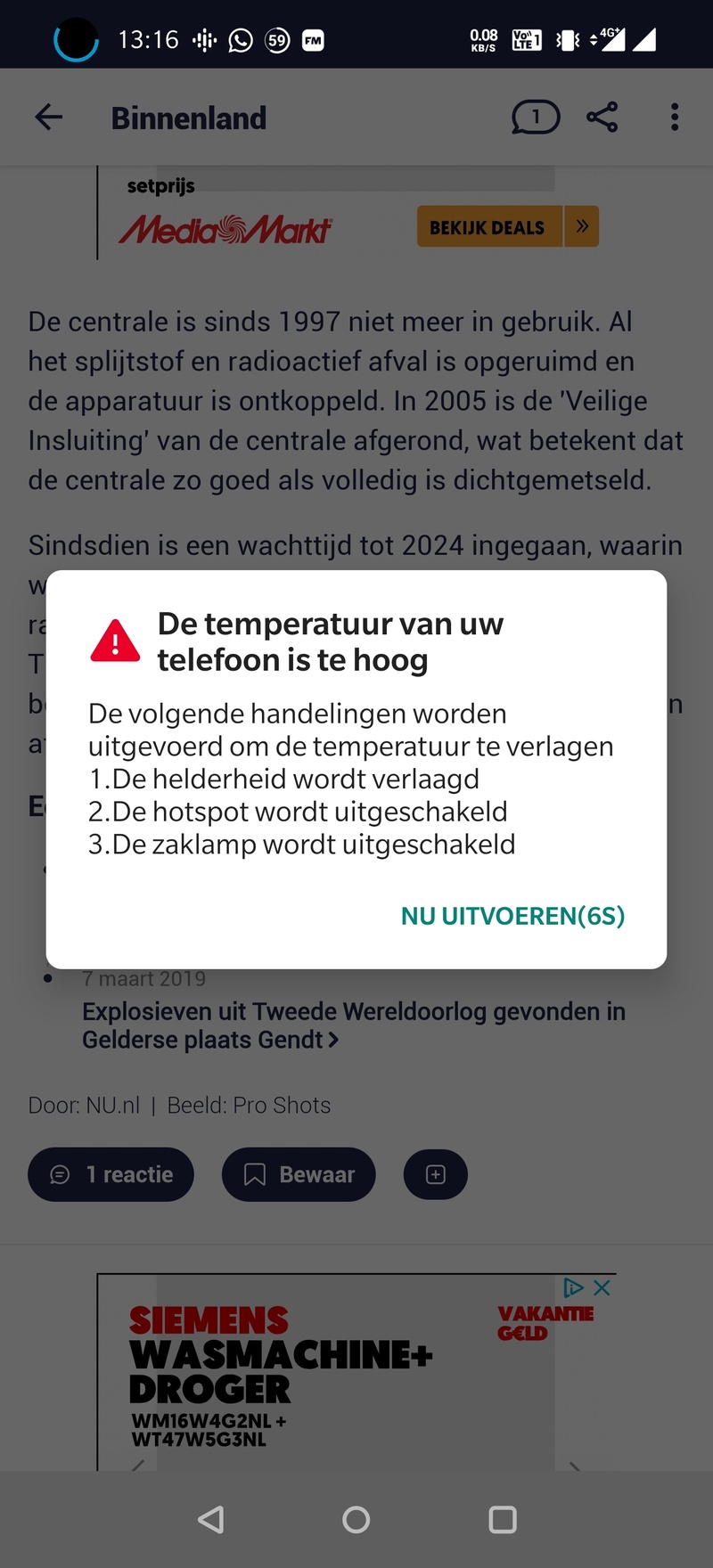This screenshot has width=713, height=1568.
Task: Open recent apps from the navigation bar
Action: pyautogui.click(x=503, y=1520)
